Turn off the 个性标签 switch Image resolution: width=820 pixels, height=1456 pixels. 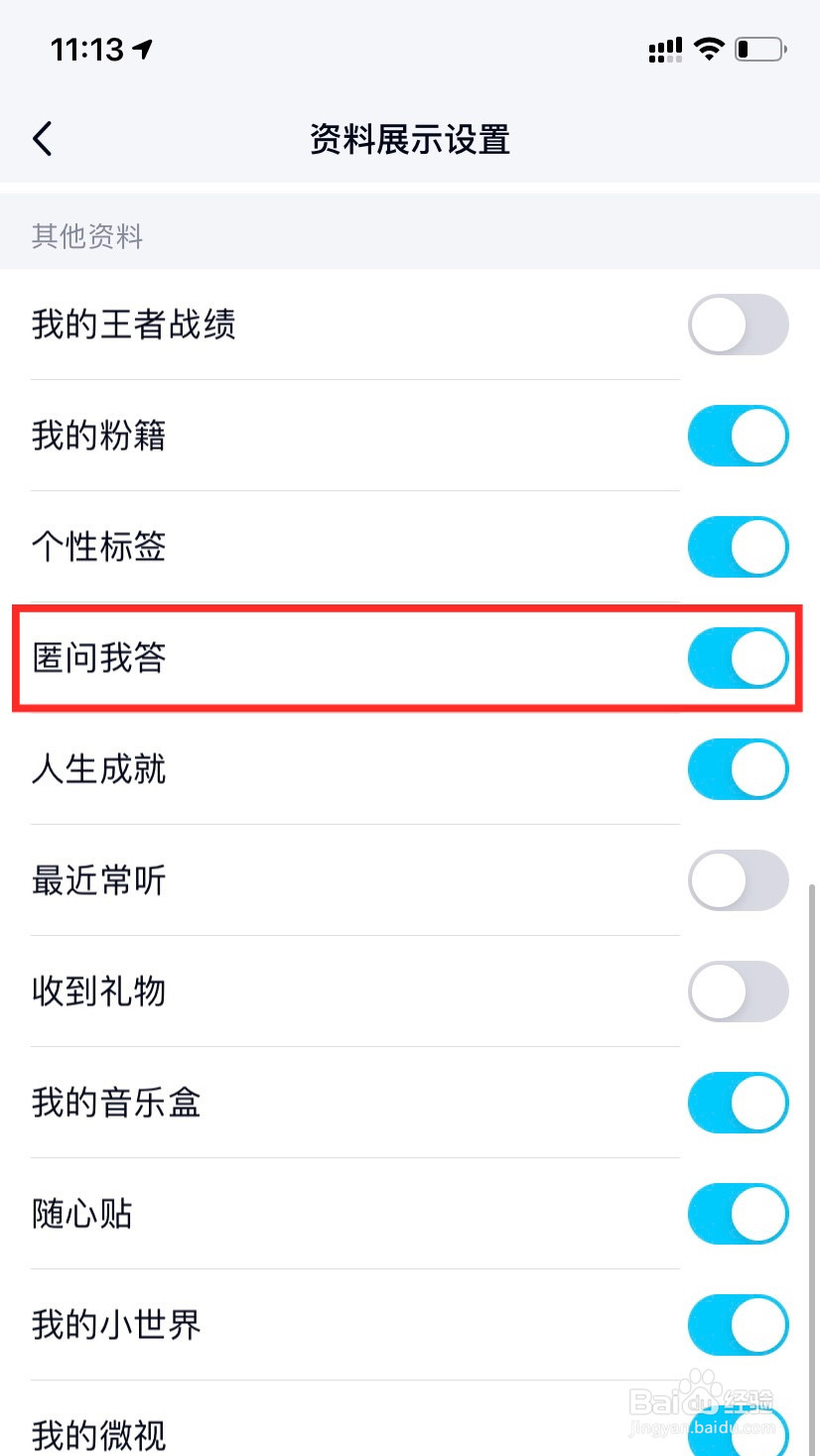tap(738, 547)
